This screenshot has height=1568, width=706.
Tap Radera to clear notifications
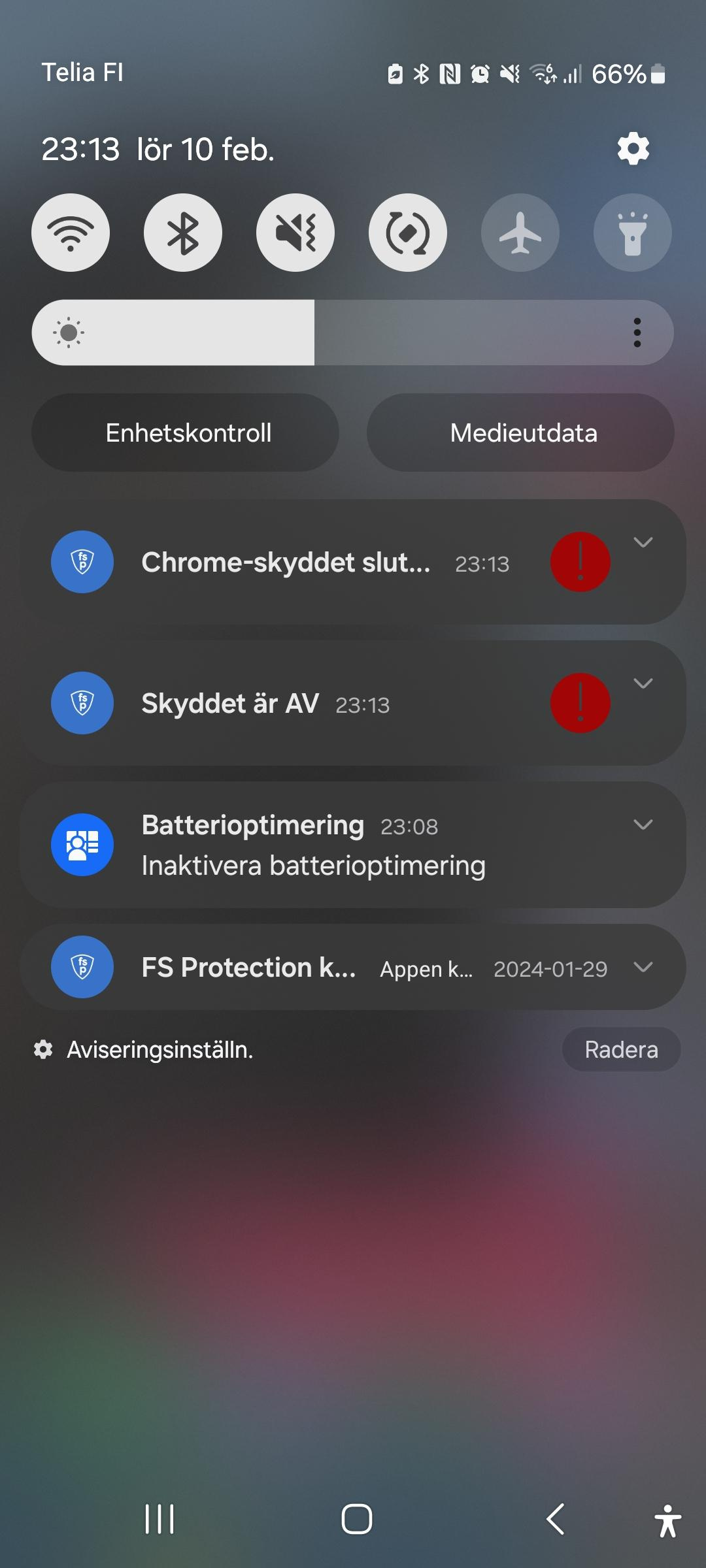(x=621, y=1049)
